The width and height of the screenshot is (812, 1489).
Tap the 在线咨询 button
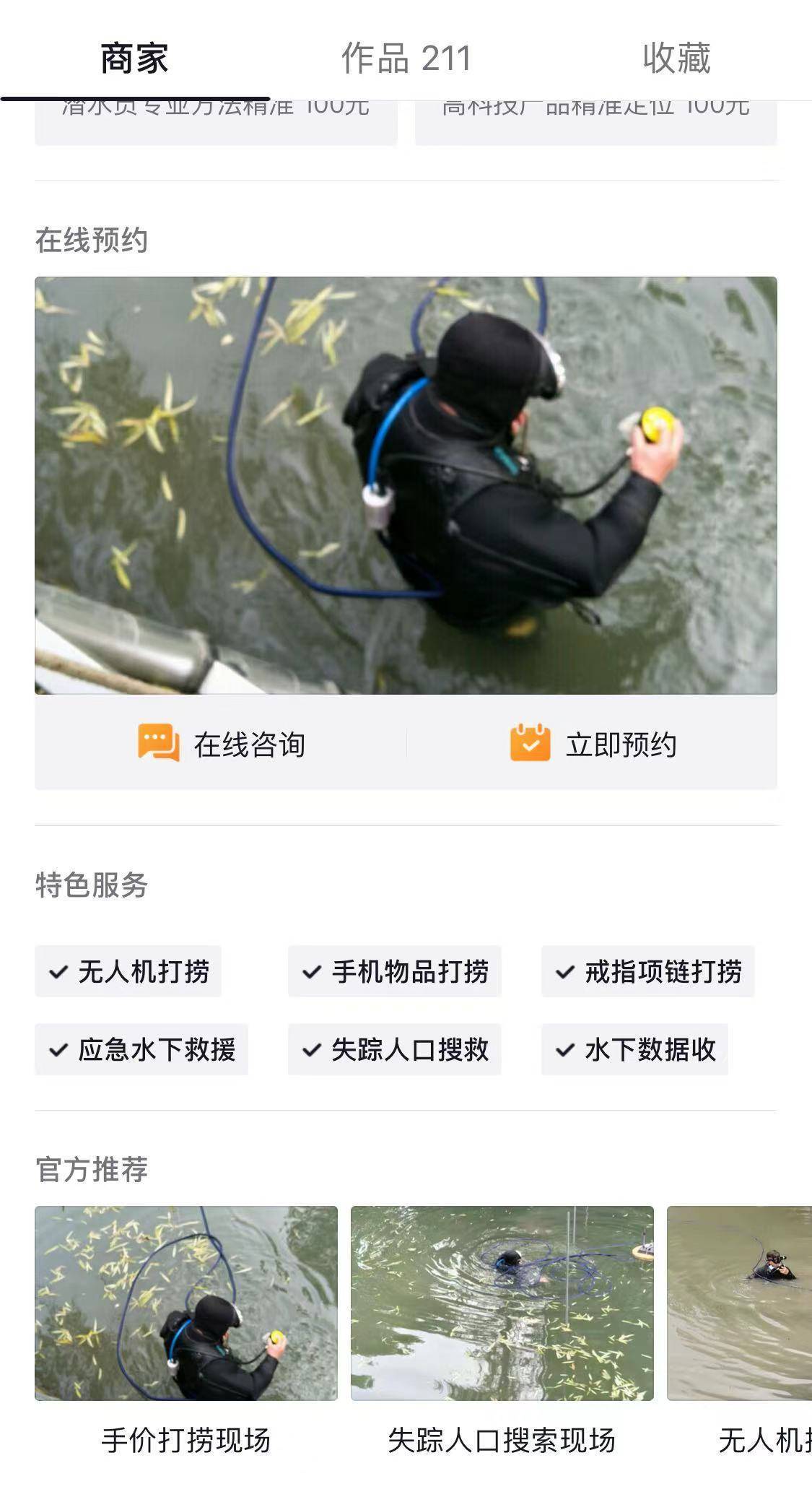tap(221, 744)
